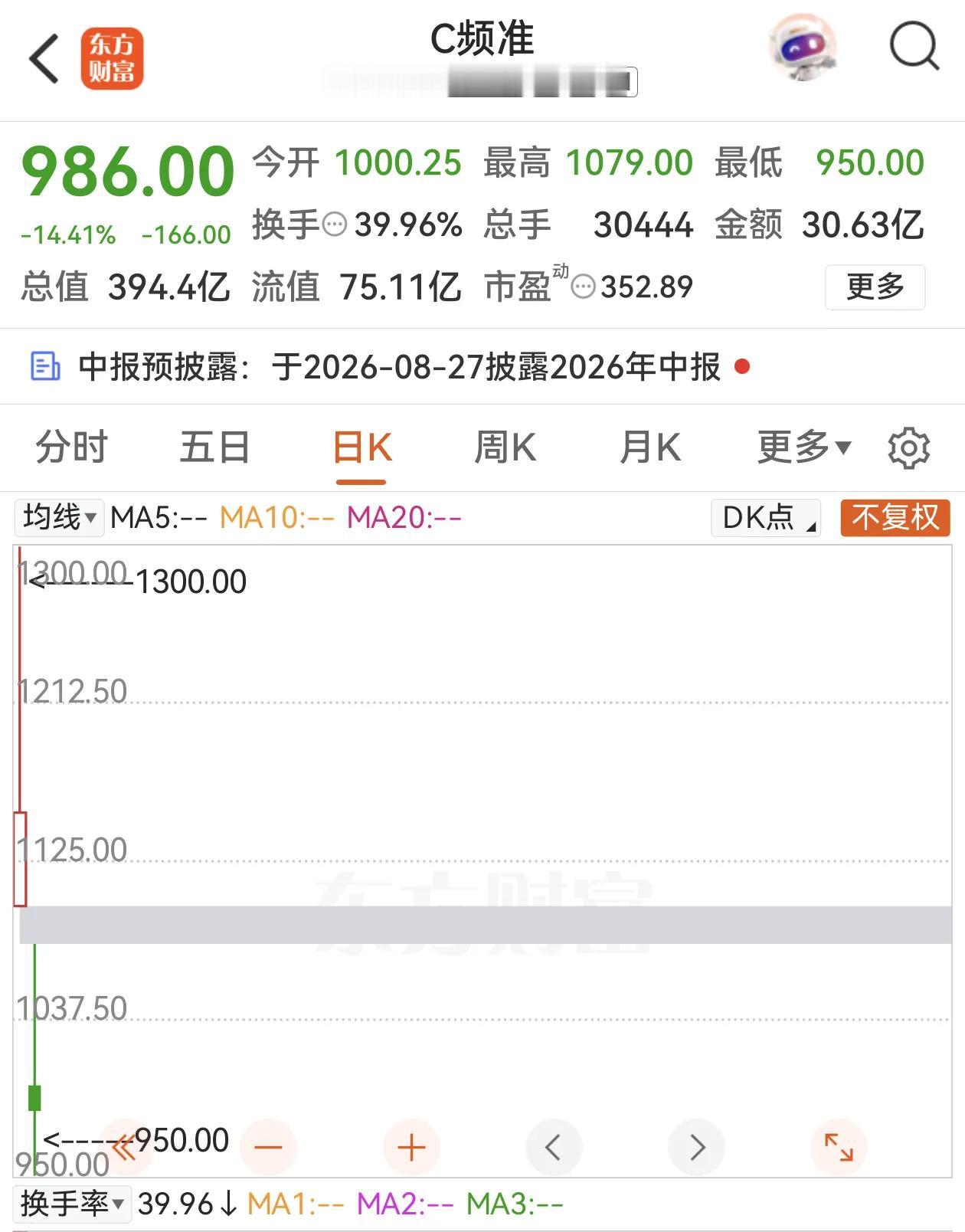Zoom out chart with minus button
Viewport: 965px width, 1232px height.
[268, 1147]
